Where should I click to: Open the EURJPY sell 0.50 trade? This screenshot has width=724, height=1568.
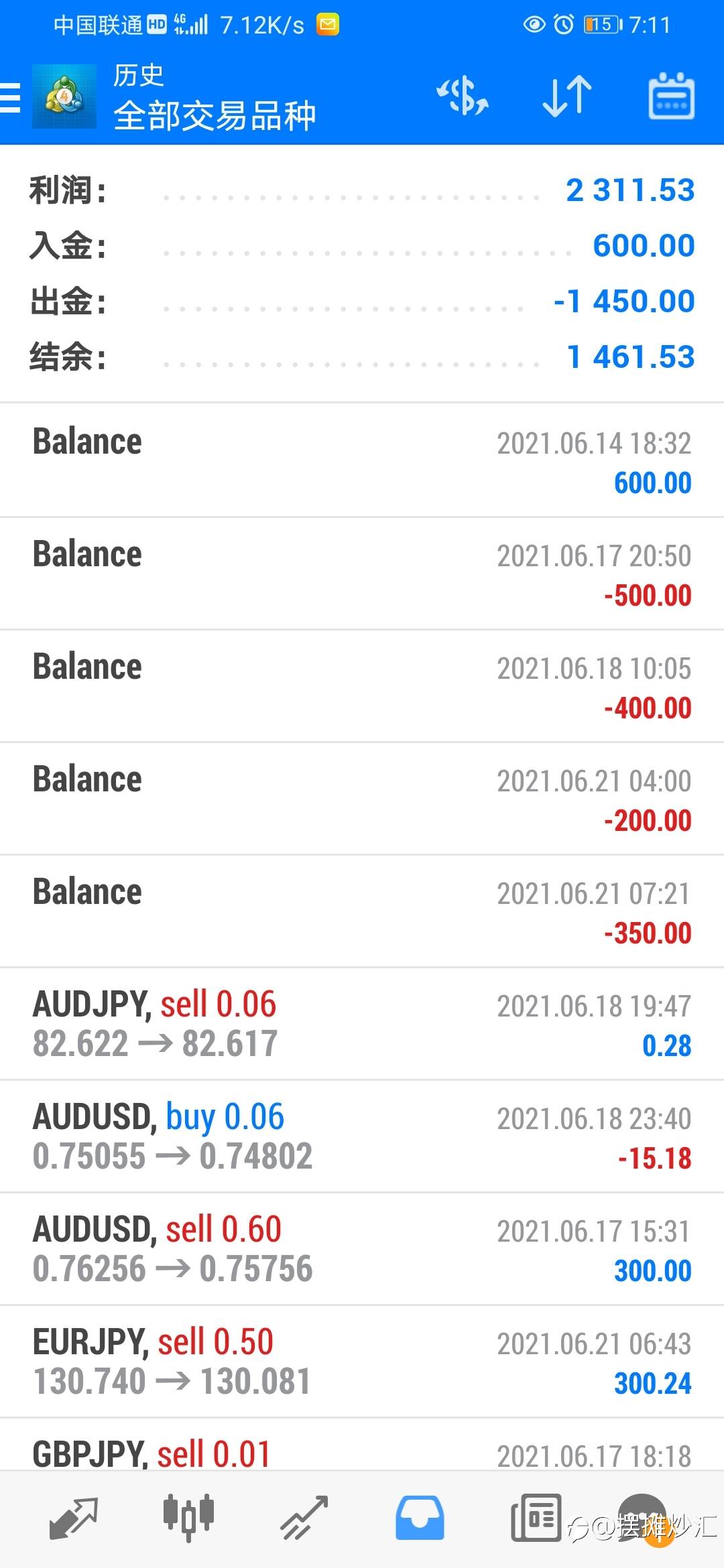pos(362,1362)
